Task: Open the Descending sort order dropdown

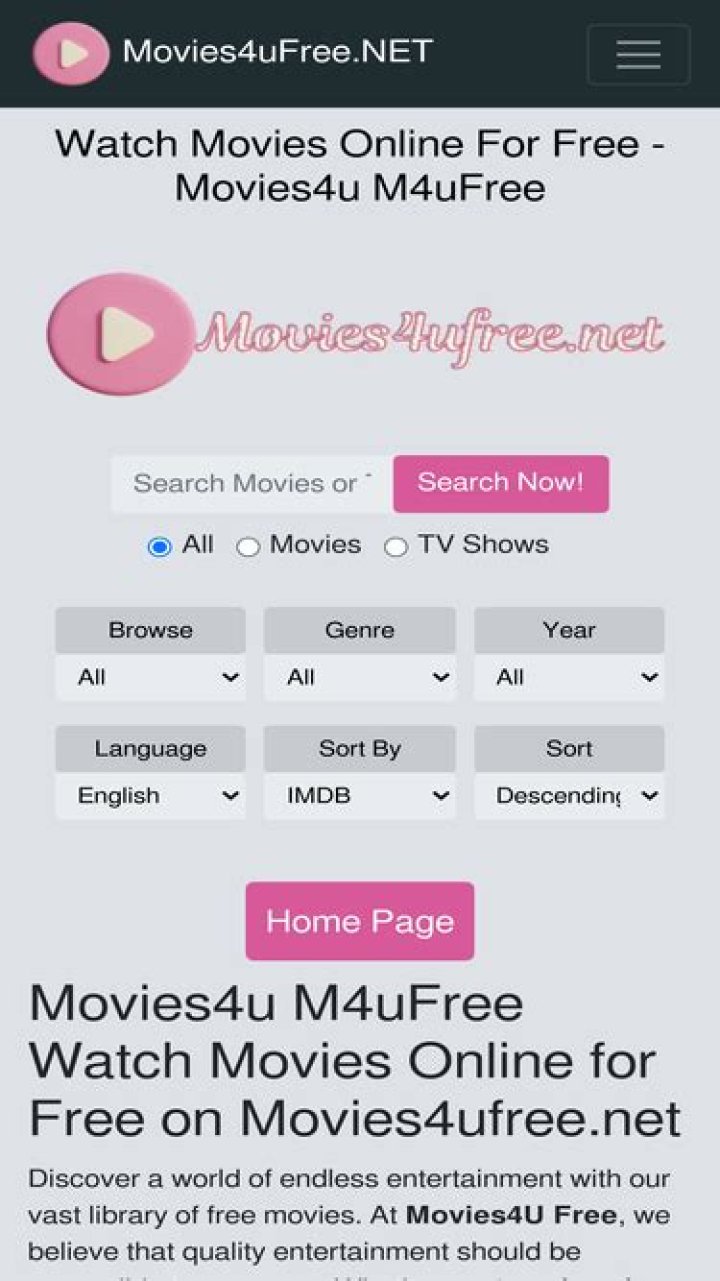Action: coord(568,796)
